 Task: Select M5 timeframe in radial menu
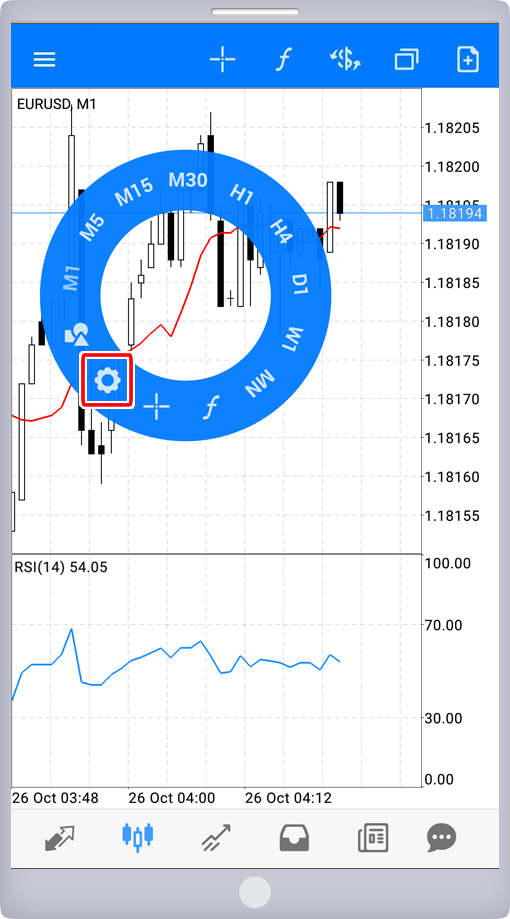pyautogui.click(x=92, y=228)
